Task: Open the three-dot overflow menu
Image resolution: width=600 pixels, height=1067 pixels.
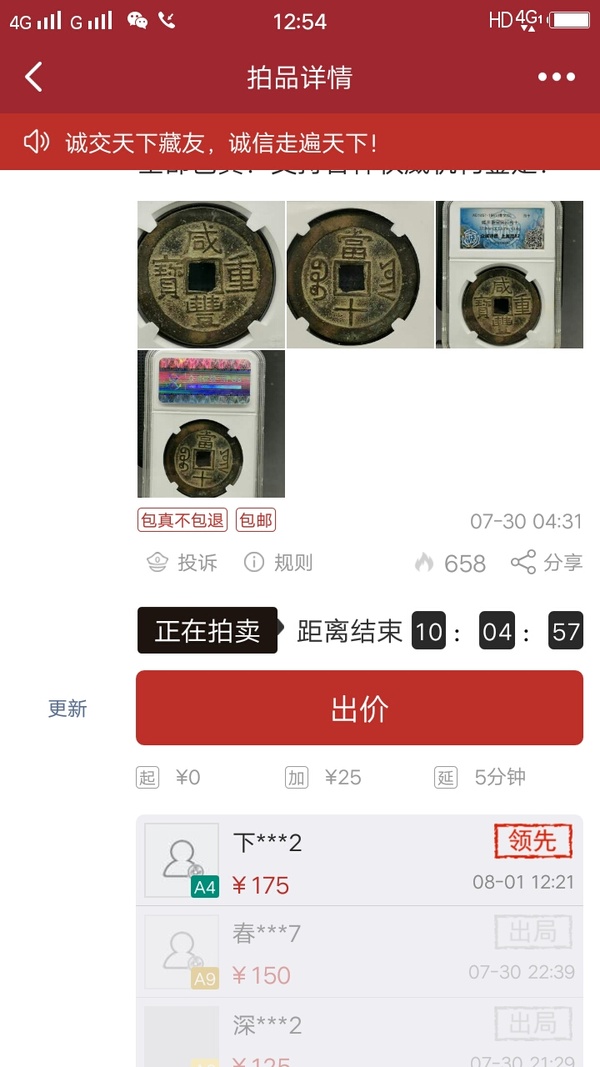Action: point(556,77)
